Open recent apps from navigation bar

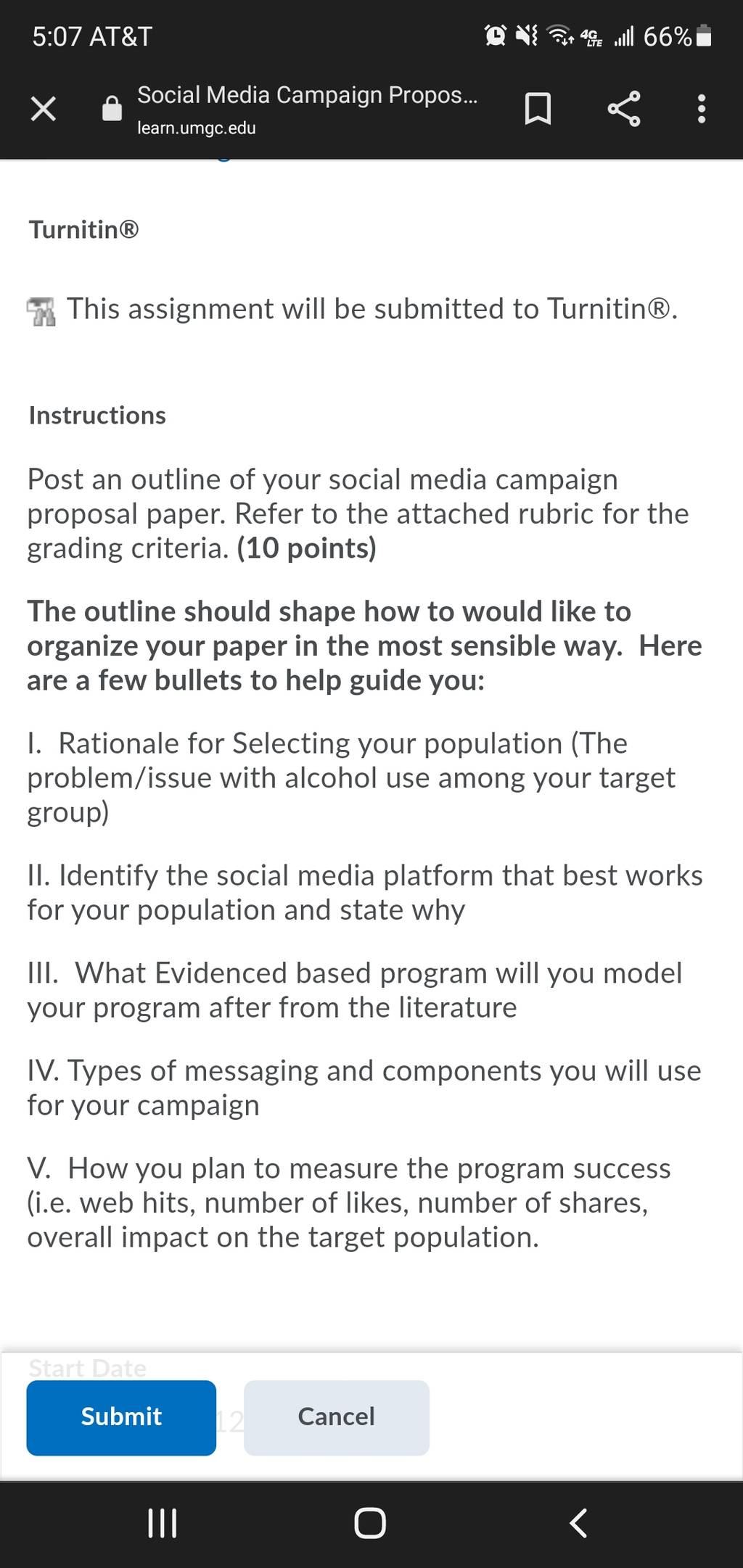tap(163, 1523)
